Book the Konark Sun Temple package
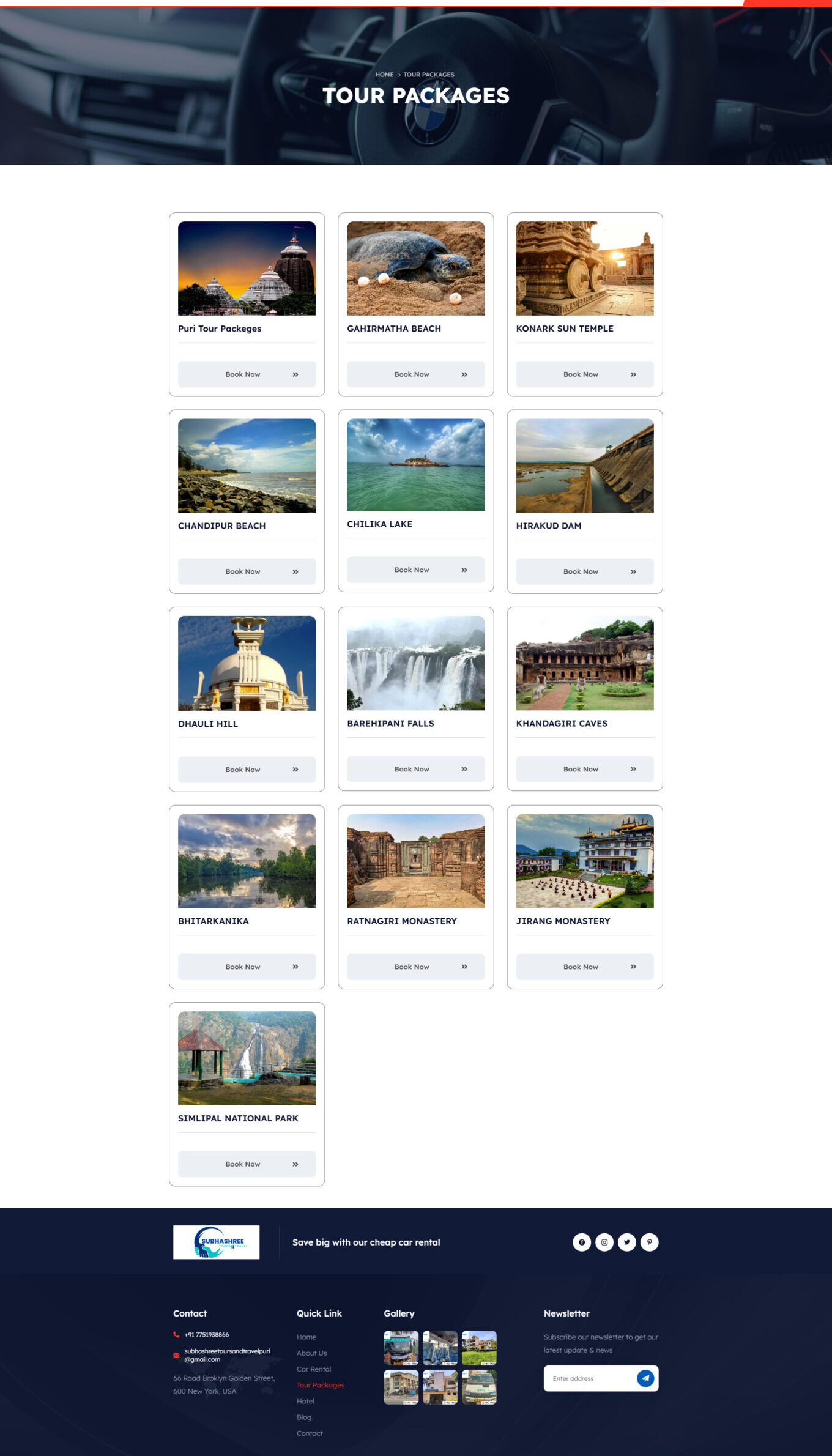The height and width of the screenshot is (1456, 832). tap(584, 374)
